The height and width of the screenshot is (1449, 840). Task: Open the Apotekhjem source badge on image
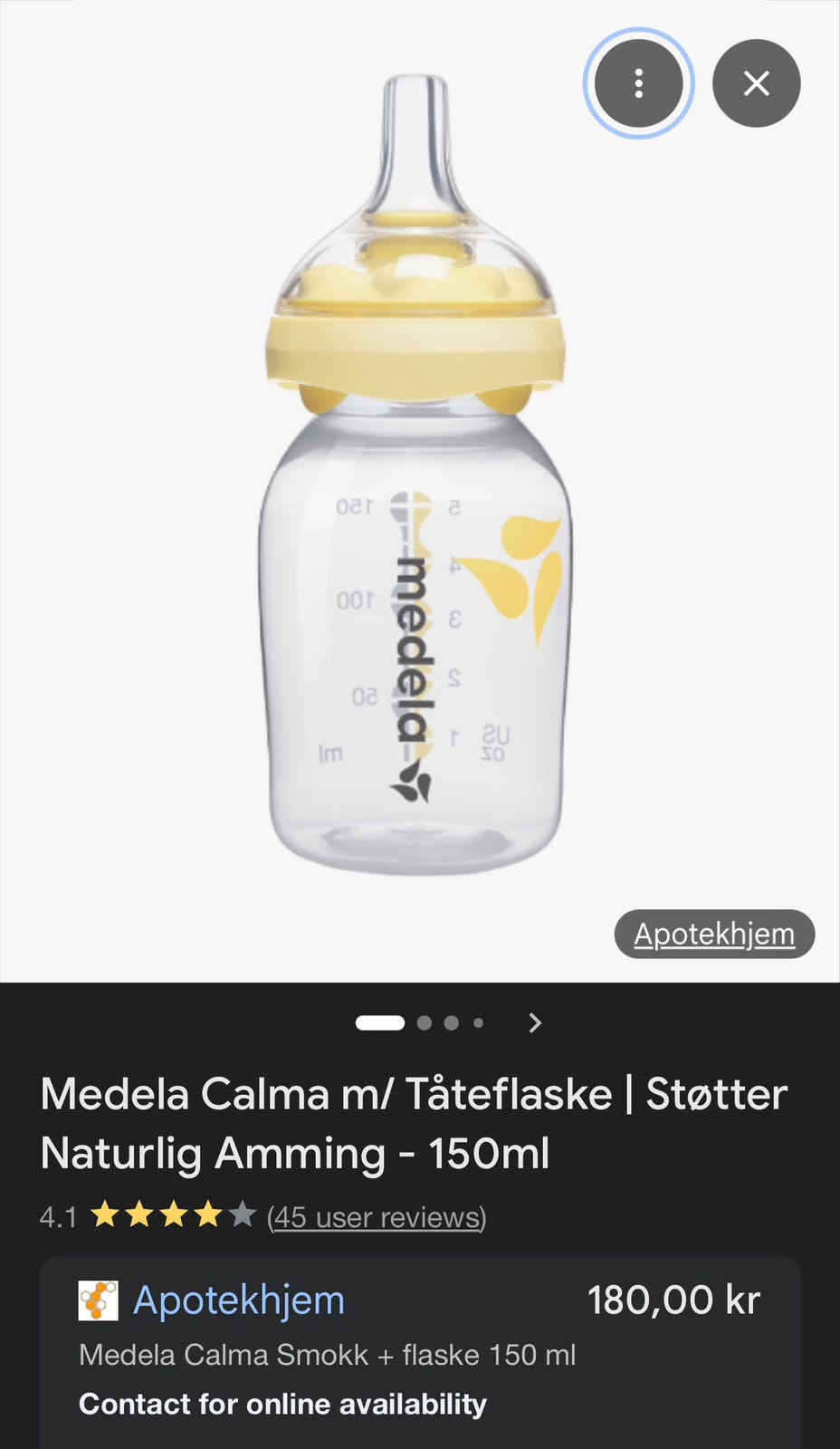coord(714,934)
